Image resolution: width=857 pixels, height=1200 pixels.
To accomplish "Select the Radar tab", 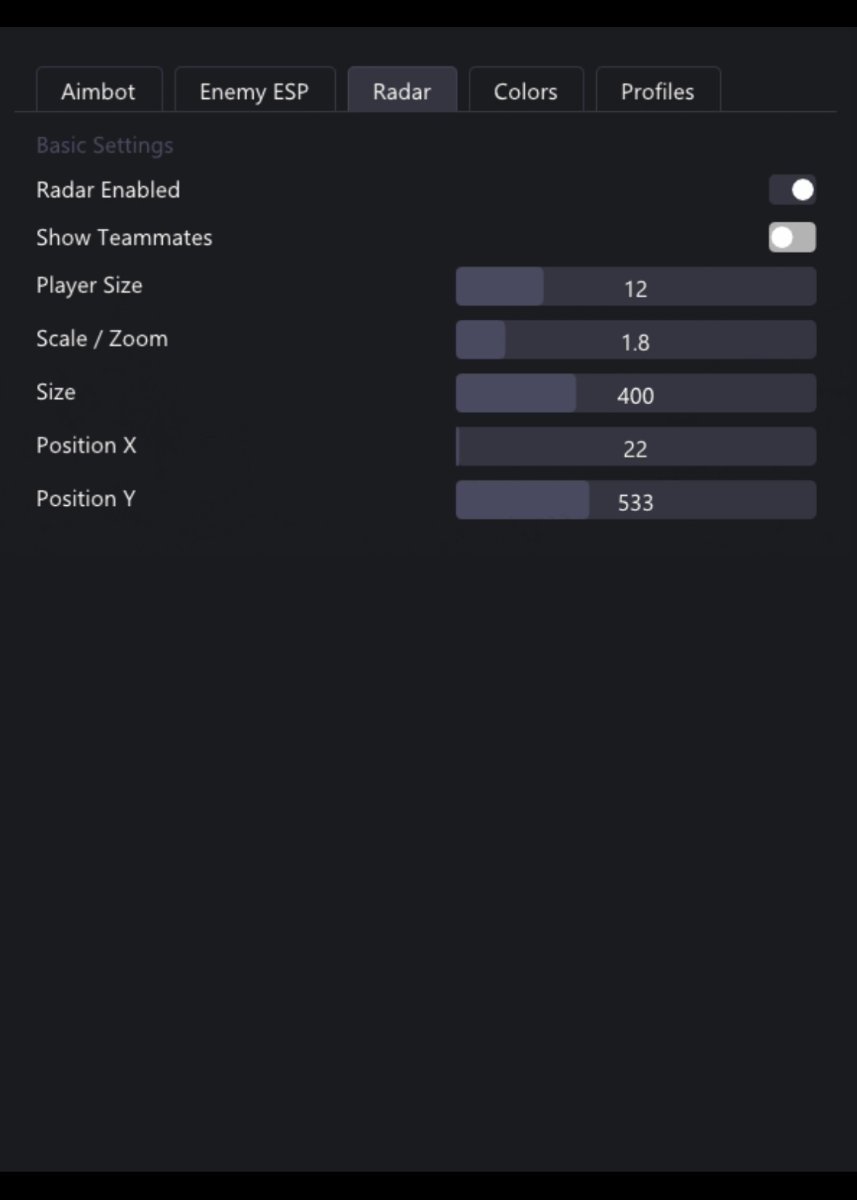I will pyautogui.click(x=402, y=91).
